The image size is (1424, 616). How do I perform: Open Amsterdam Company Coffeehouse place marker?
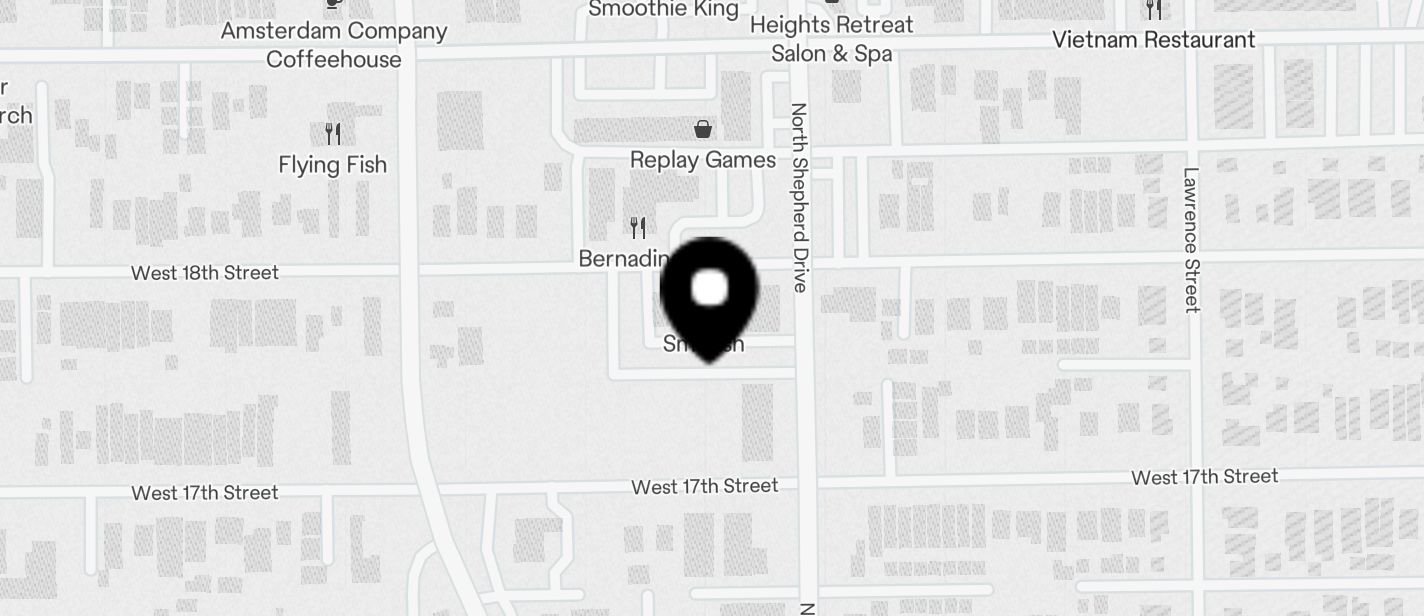pos(333,5)
